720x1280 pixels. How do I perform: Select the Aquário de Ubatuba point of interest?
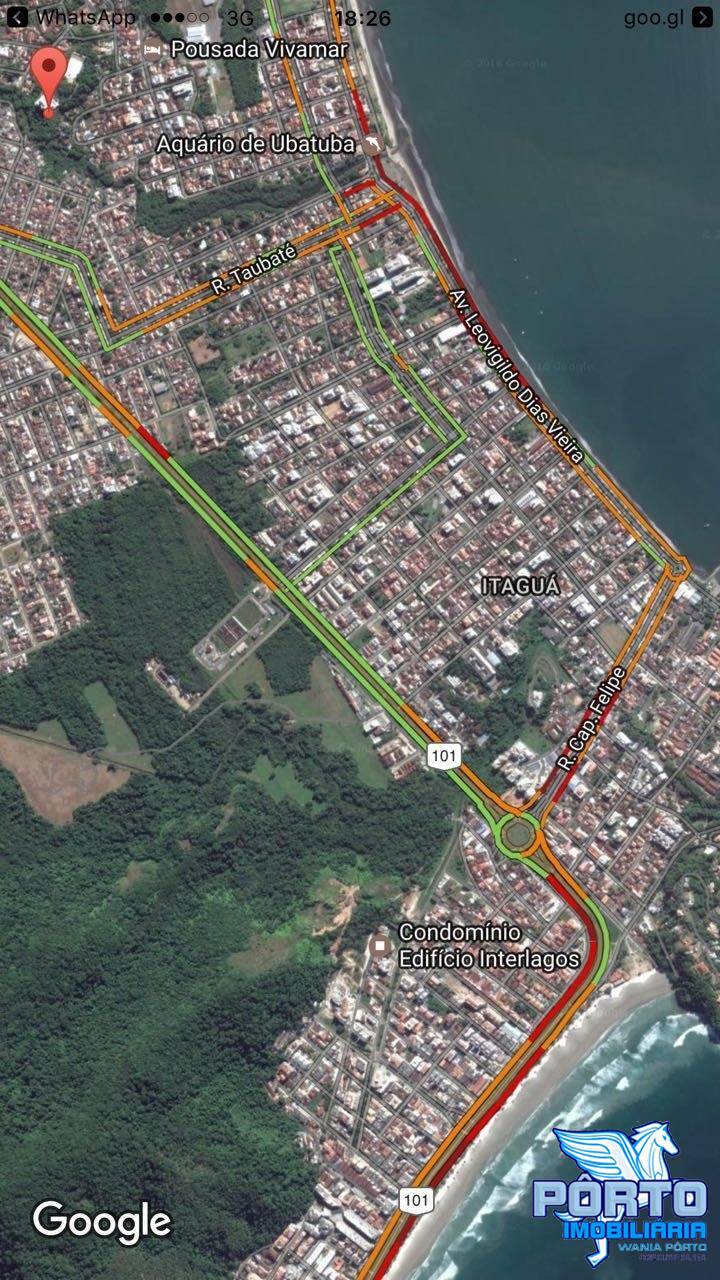(372, 144)
